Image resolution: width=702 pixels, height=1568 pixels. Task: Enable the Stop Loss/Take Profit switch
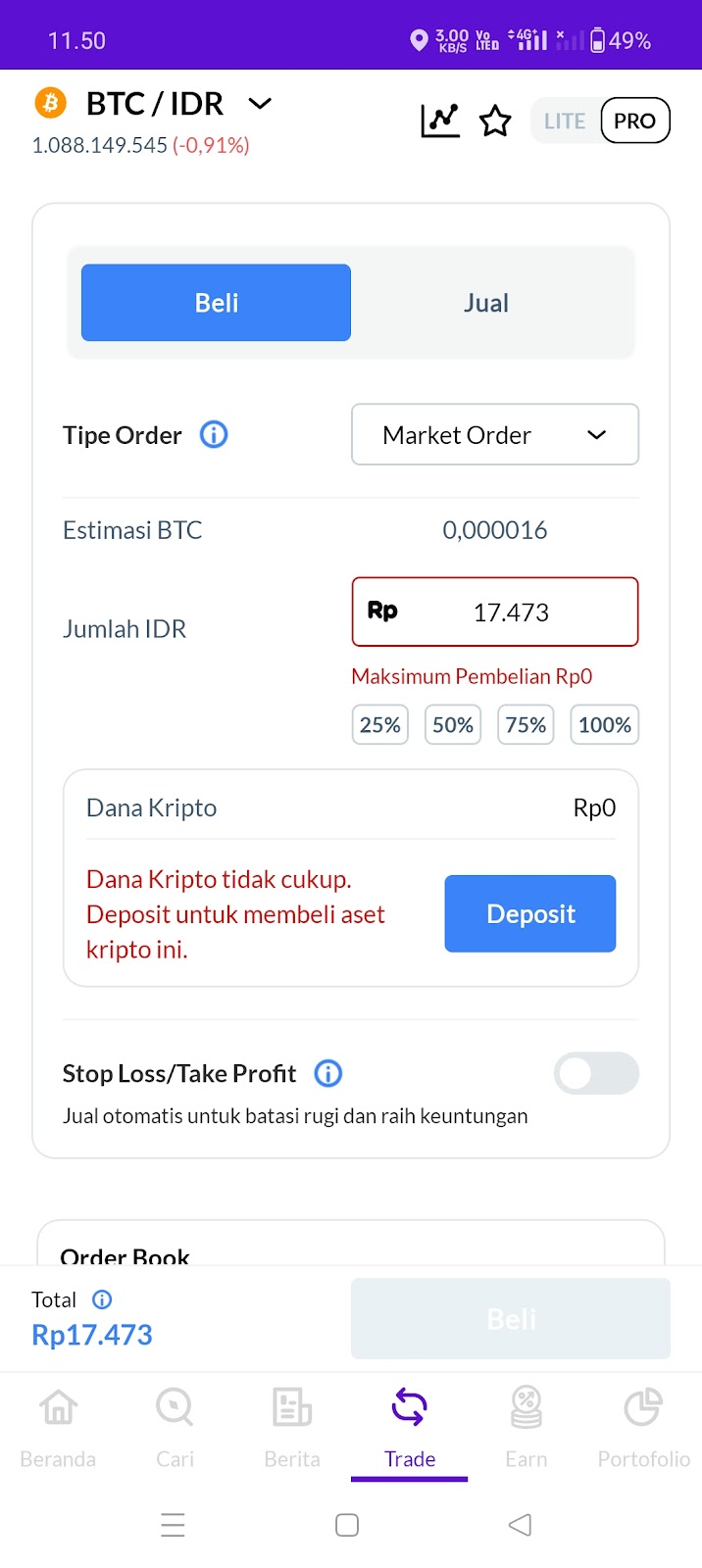pos(596,1073)
